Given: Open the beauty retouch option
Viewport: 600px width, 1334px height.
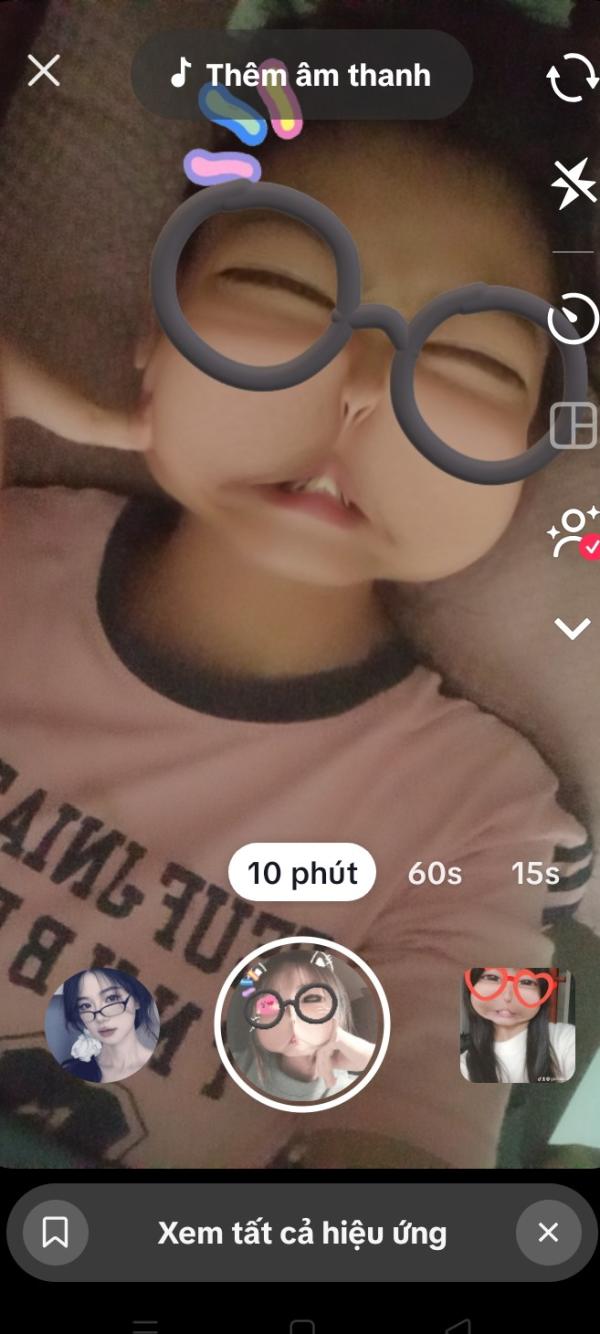Looking at the screenshot, I should [573, 531].
